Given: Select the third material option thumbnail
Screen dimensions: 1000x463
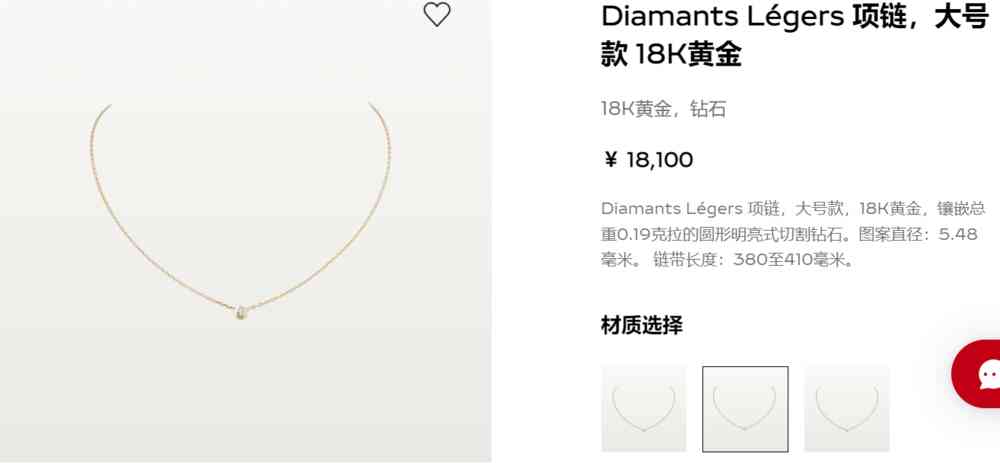Looking at the screenshot, I should (846, 408).
